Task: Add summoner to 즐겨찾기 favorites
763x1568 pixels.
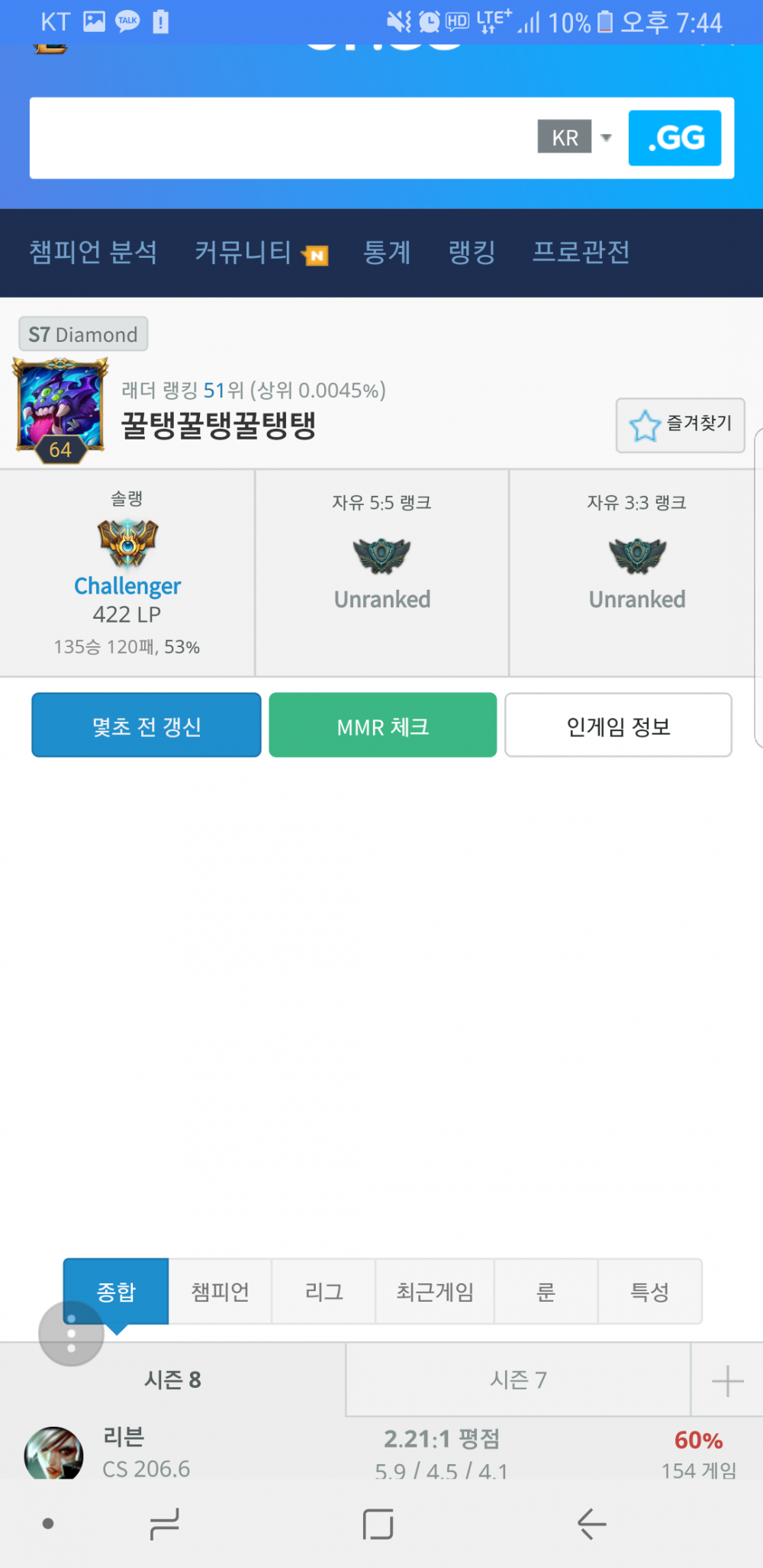Action: [680, 425]
